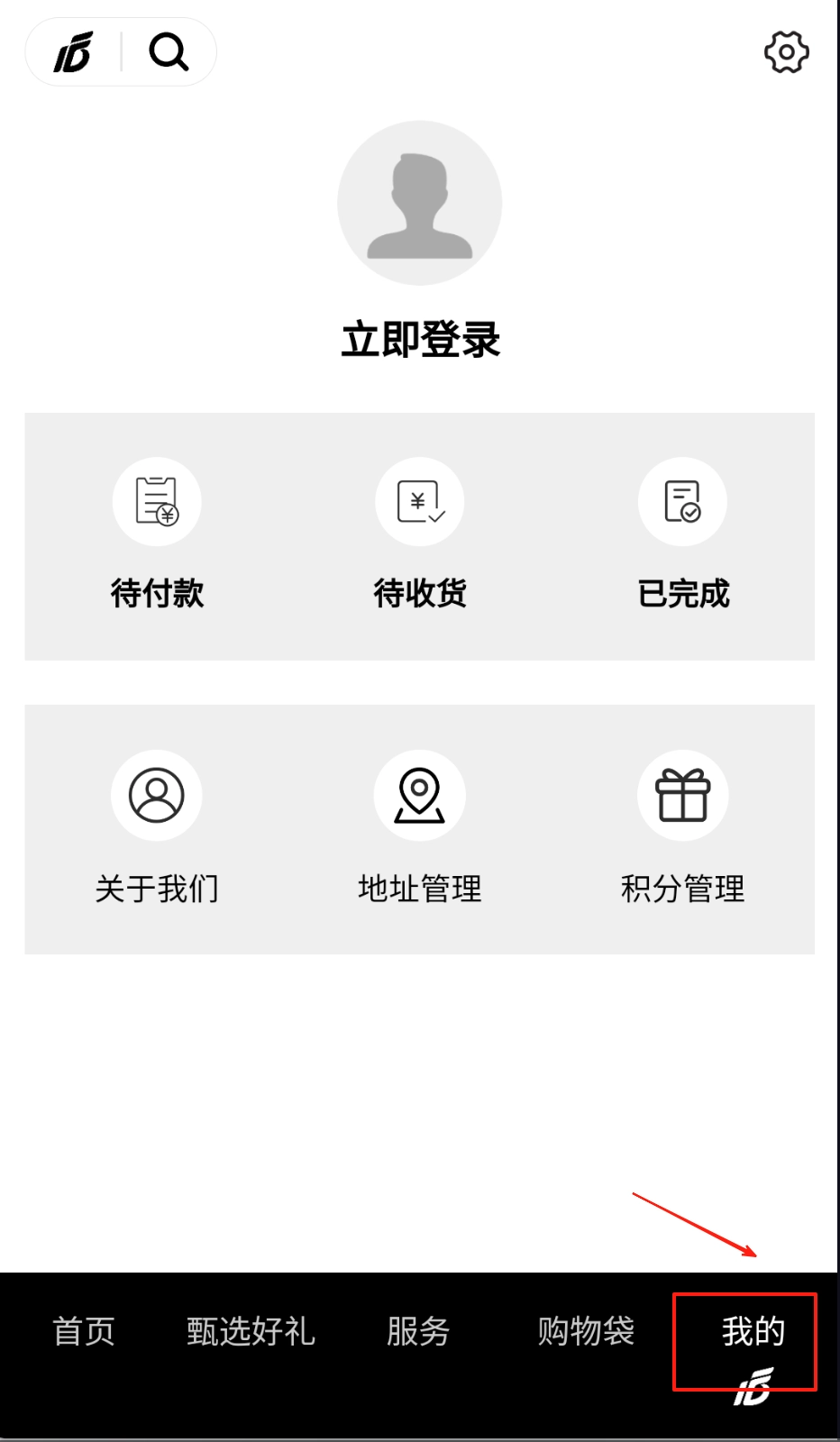The image size is (840, 1442).
Task: Tap 立即登录 to log in
Action: point(420,340)
